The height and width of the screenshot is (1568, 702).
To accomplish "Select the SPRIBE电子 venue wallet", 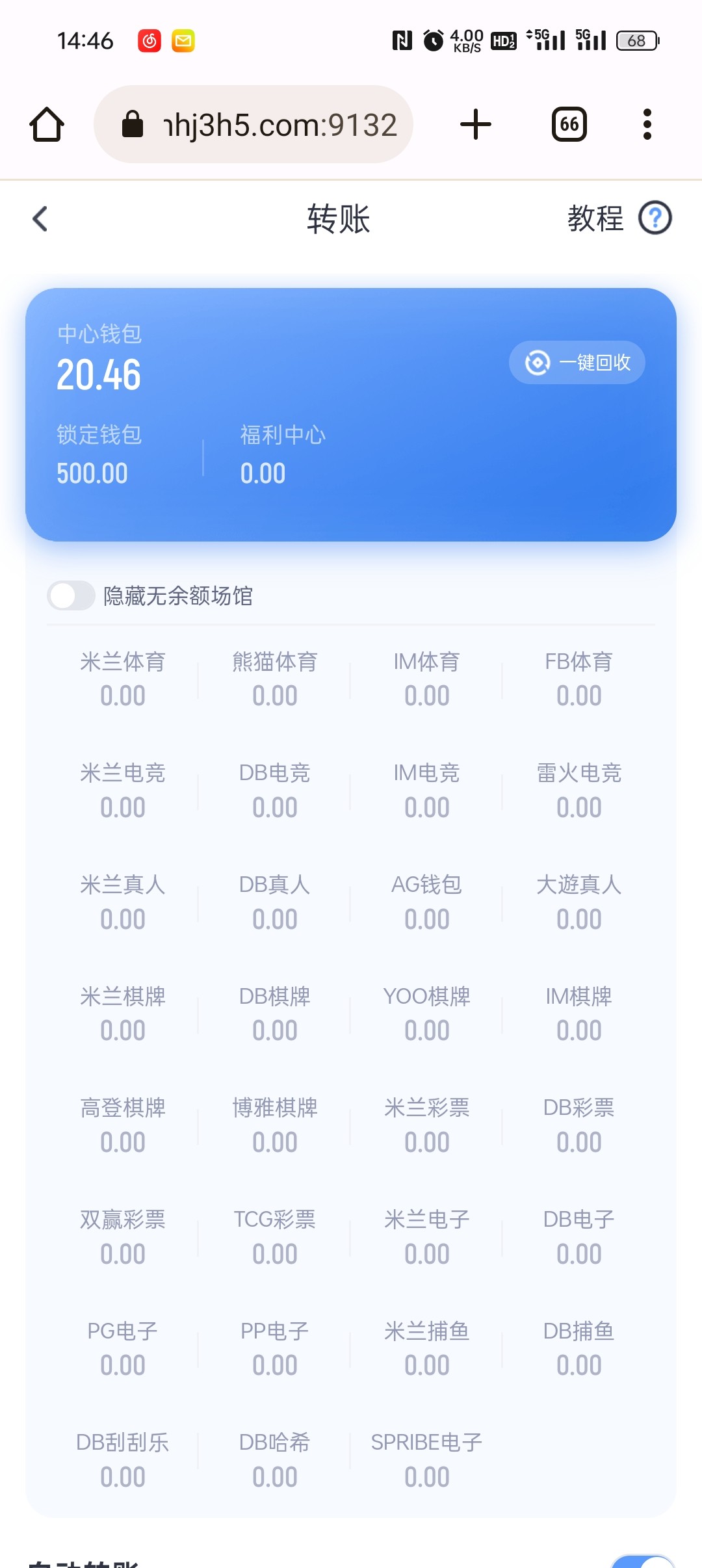I will pyautogui.click(x=426, y=1460).
